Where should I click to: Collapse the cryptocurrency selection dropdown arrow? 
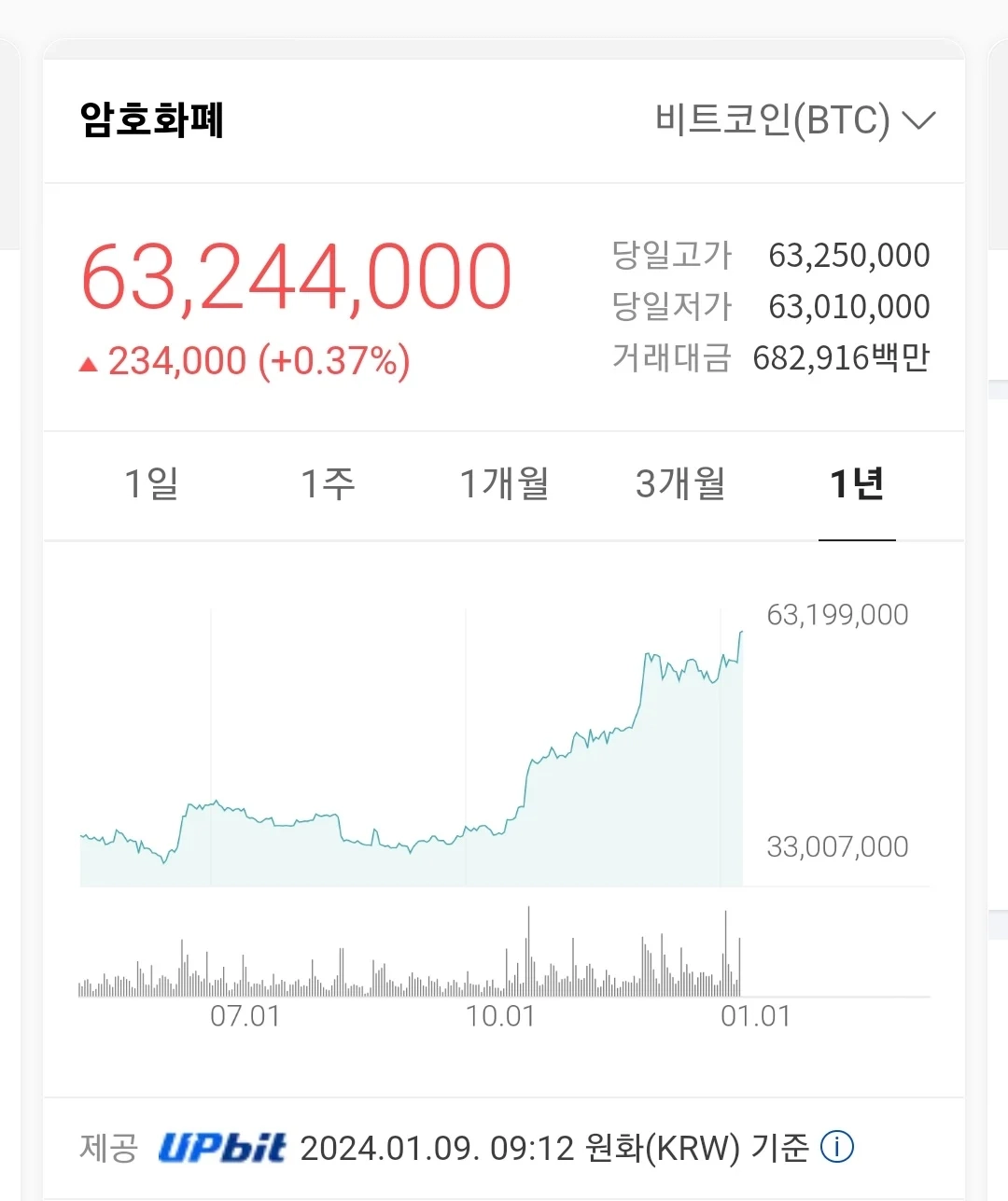(918, 119)
